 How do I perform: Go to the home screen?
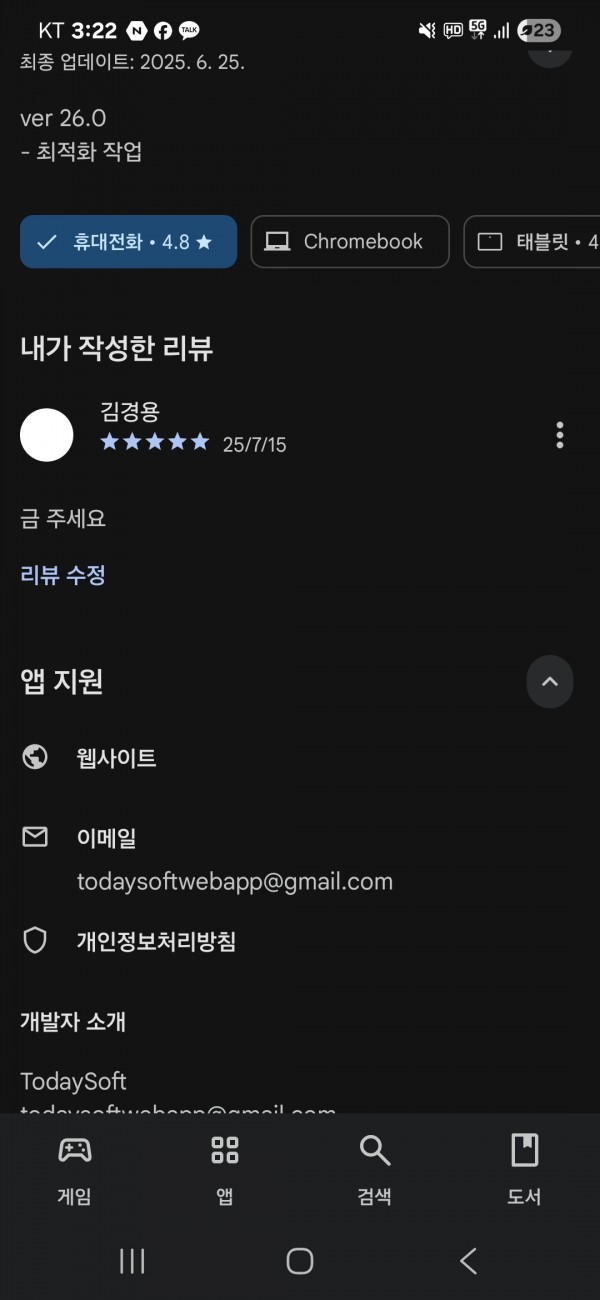[300, 1261]
